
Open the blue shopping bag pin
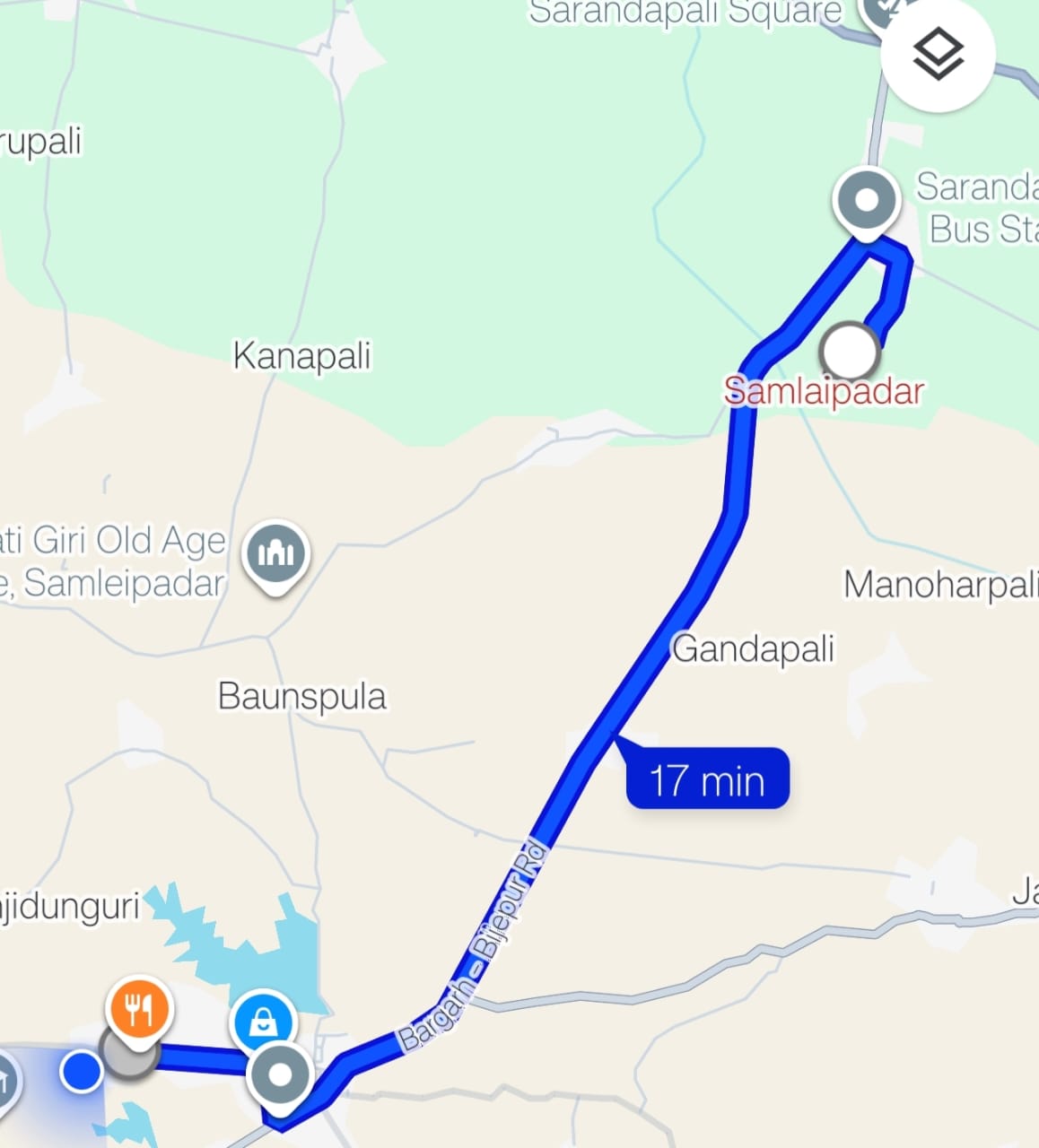[x=263, y=1021]
